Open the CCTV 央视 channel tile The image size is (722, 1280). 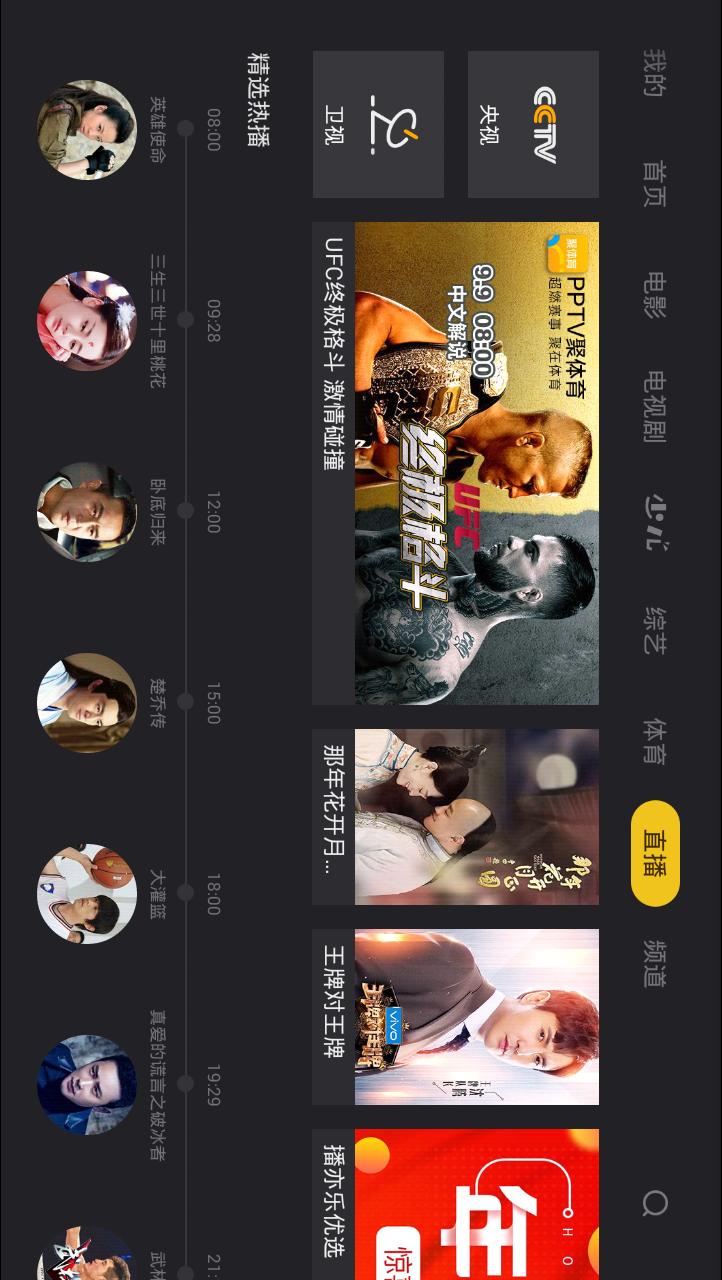[533, 124]
